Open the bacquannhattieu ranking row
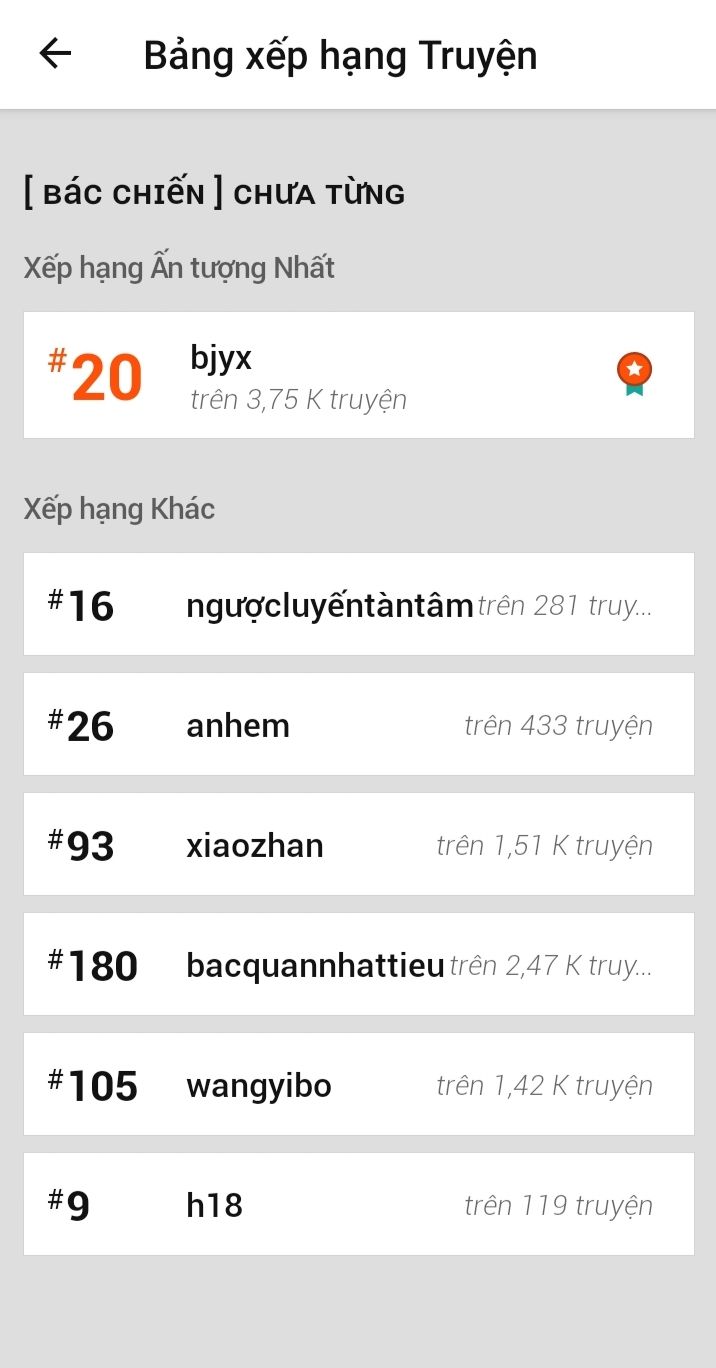 point(358,965)
